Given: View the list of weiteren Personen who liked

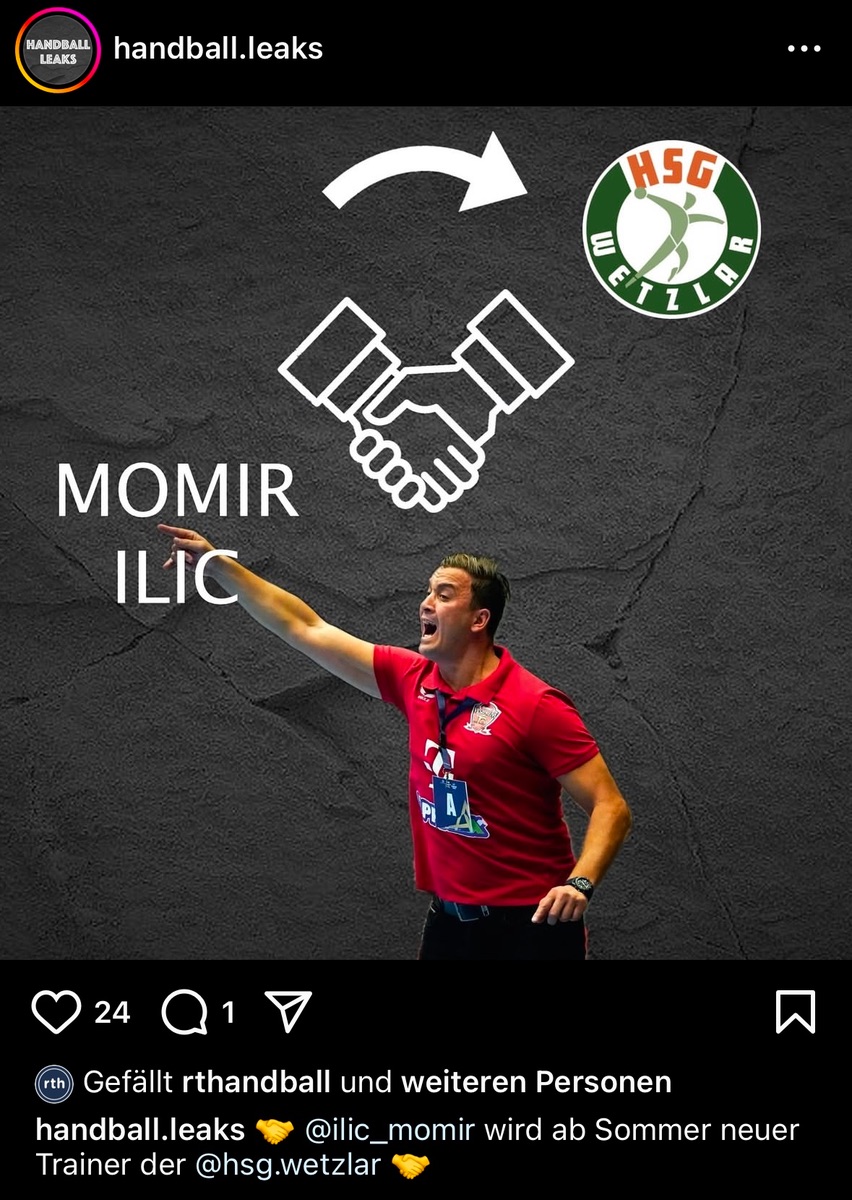Looking at the screenshot, I should point(536,1082).
